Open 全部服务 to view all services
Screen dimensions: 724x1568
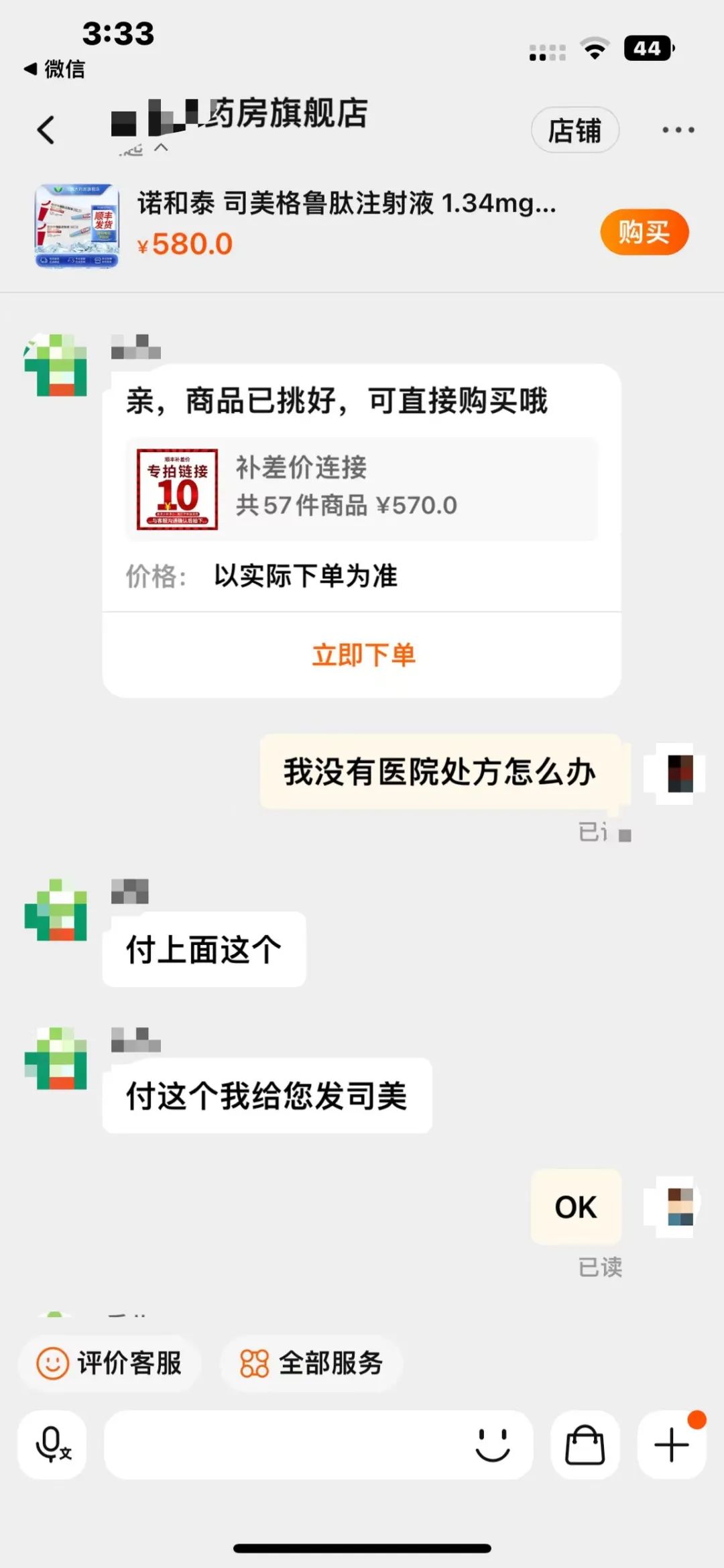tap(312, 1365)
